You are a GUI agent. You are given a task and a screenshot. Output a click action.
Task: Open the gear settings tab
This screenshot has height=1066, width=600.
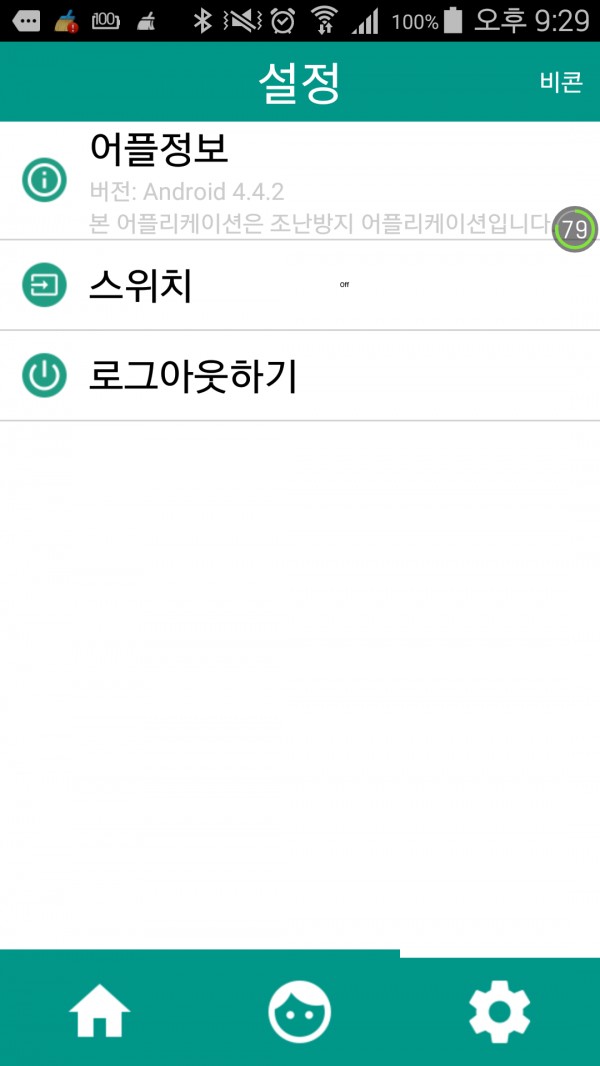pos(499,1012)
